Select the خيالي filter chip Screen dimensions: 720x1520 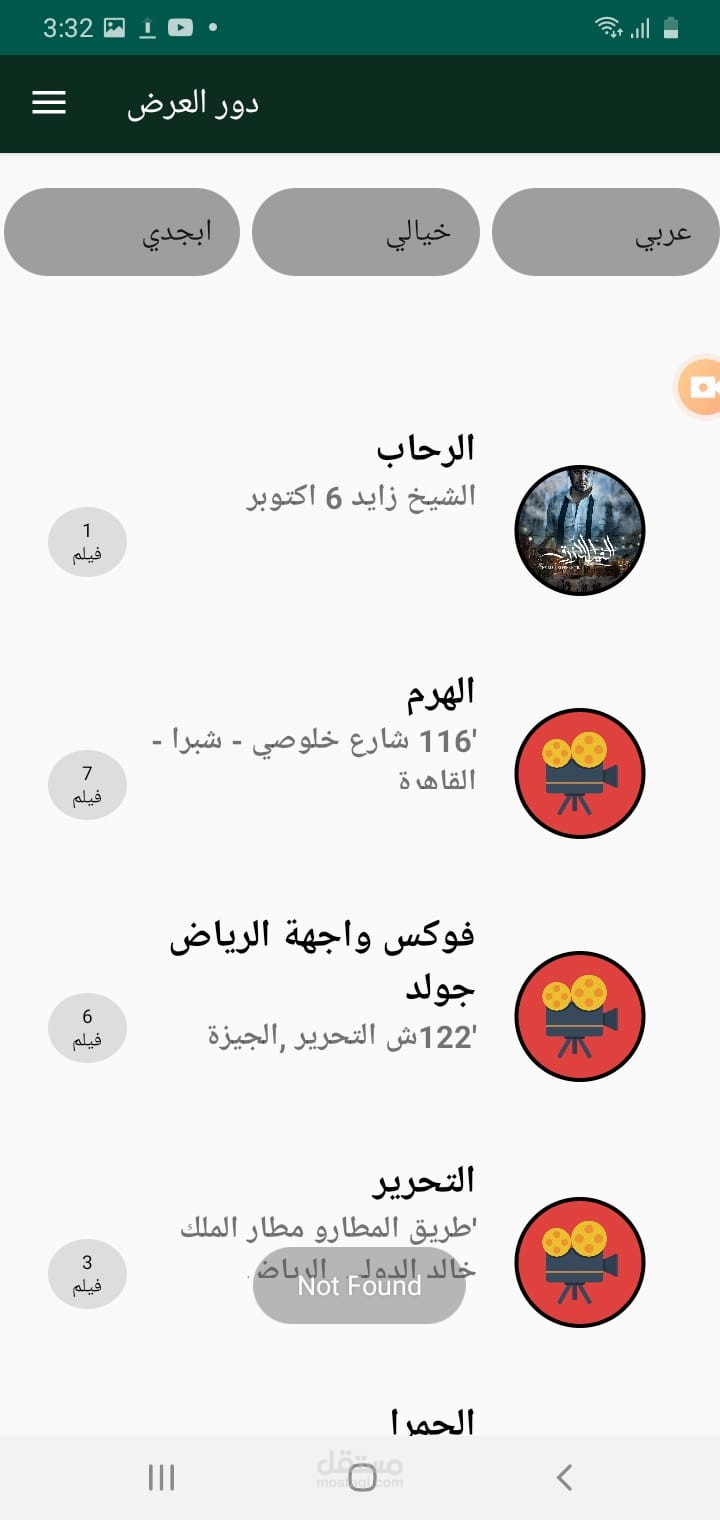point(366,232)
